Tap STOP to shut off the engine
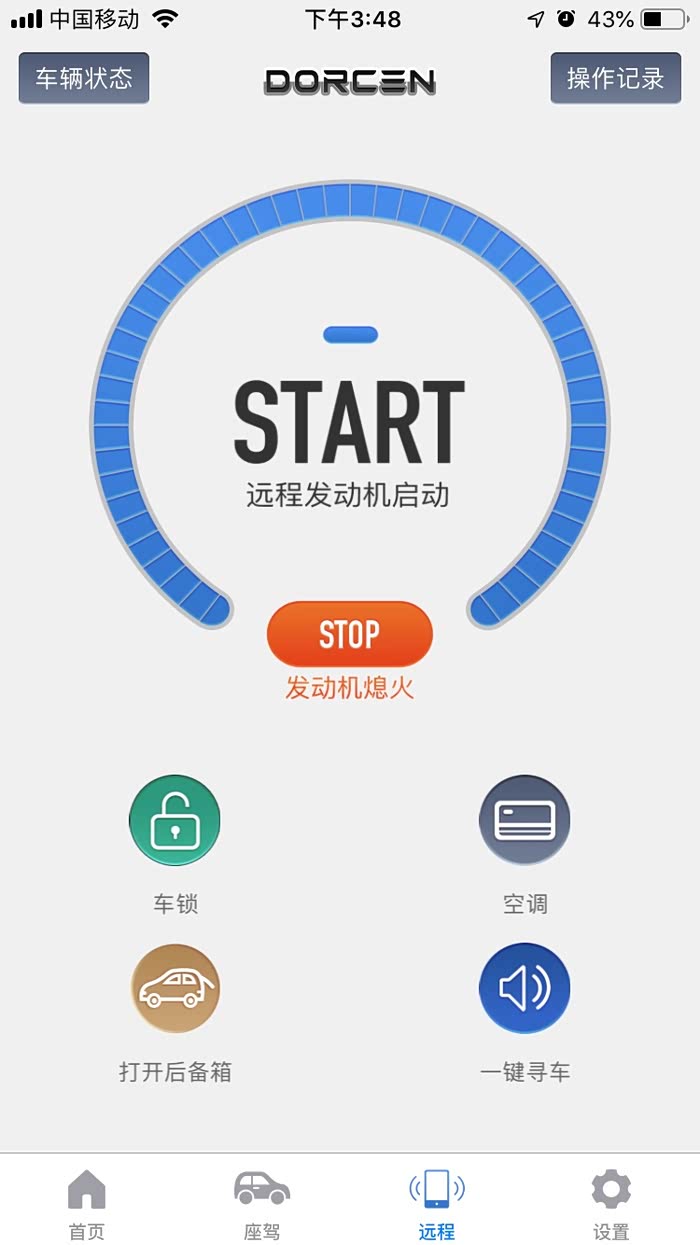Viewport: 700px width, 1245px height. (x=349, y=634)
